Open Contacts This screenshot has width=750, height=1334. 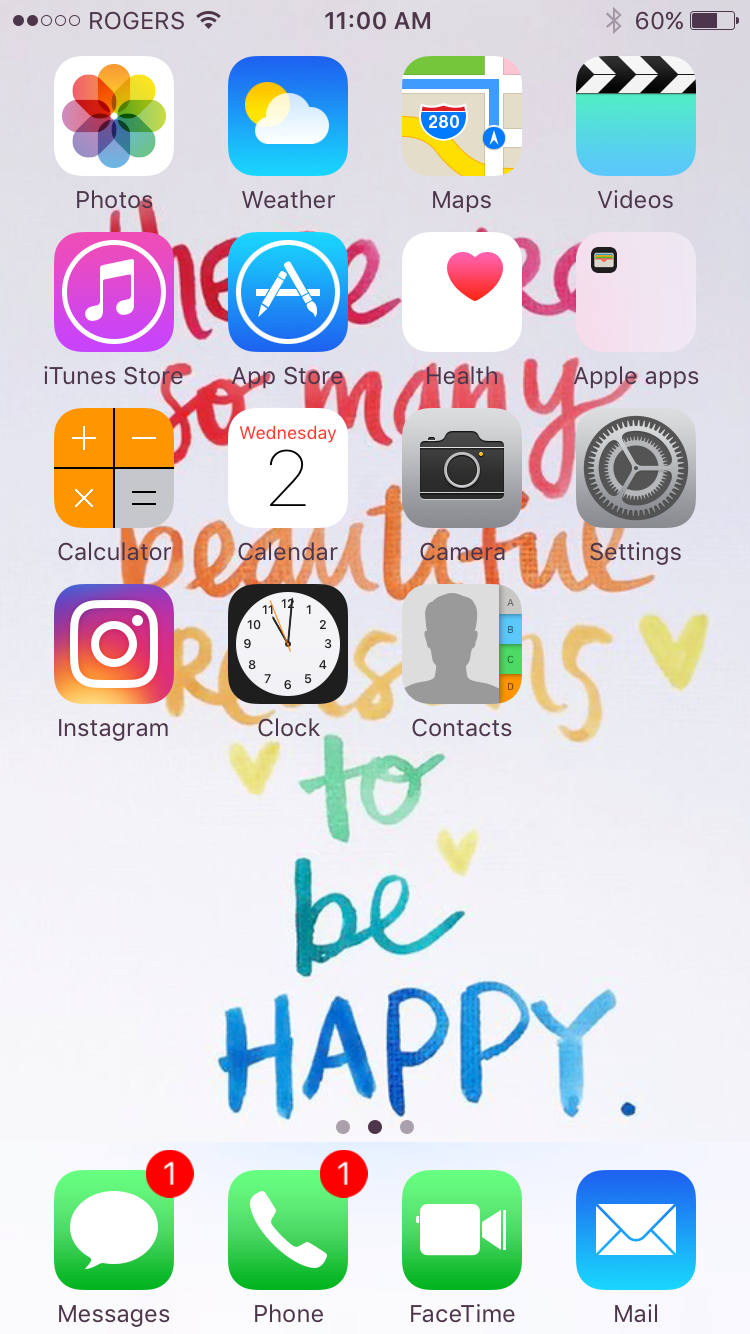(462, 644)
